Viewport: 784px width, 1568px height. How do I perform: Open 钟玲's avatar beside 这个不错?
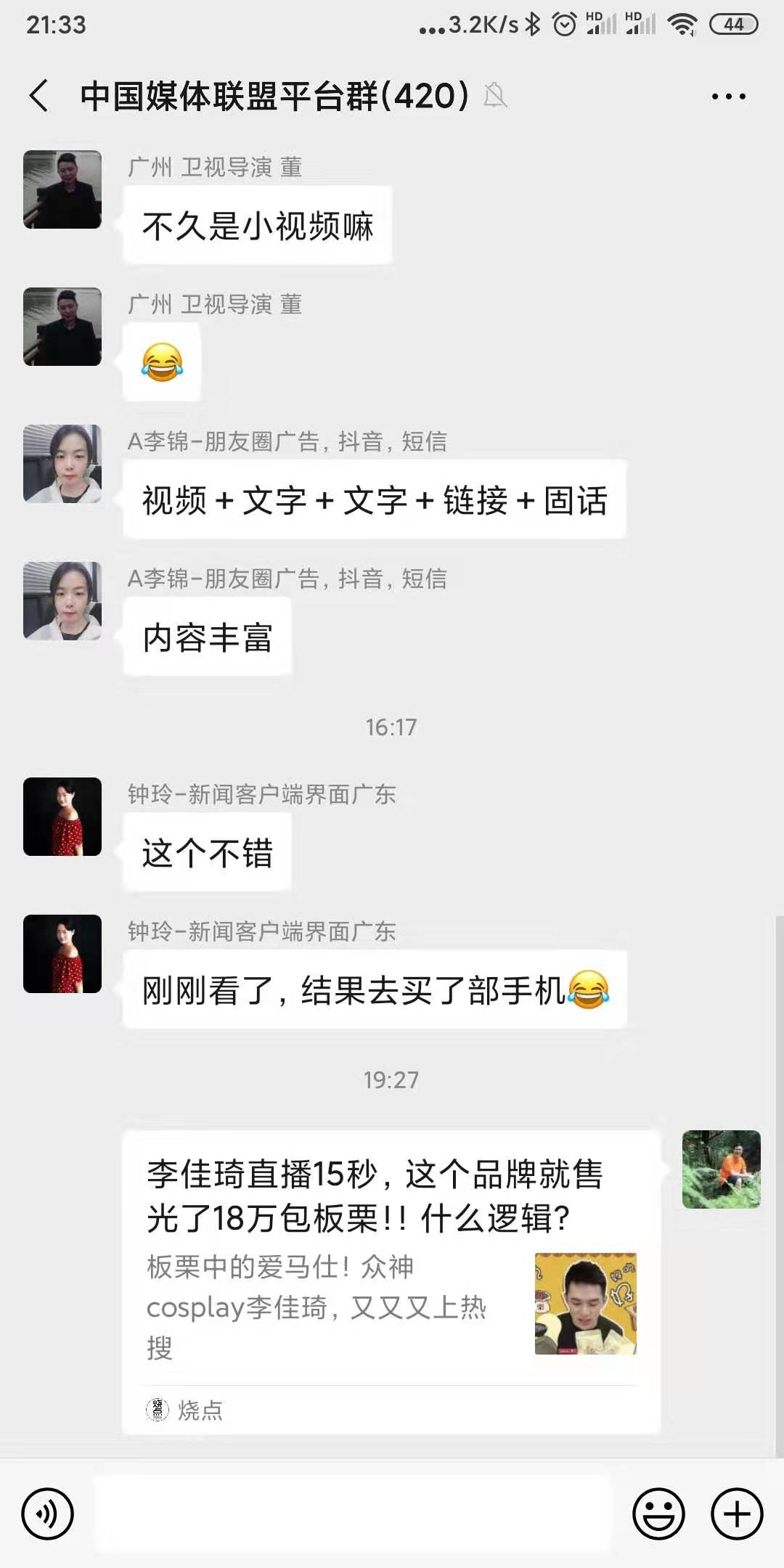coord(62,817)
